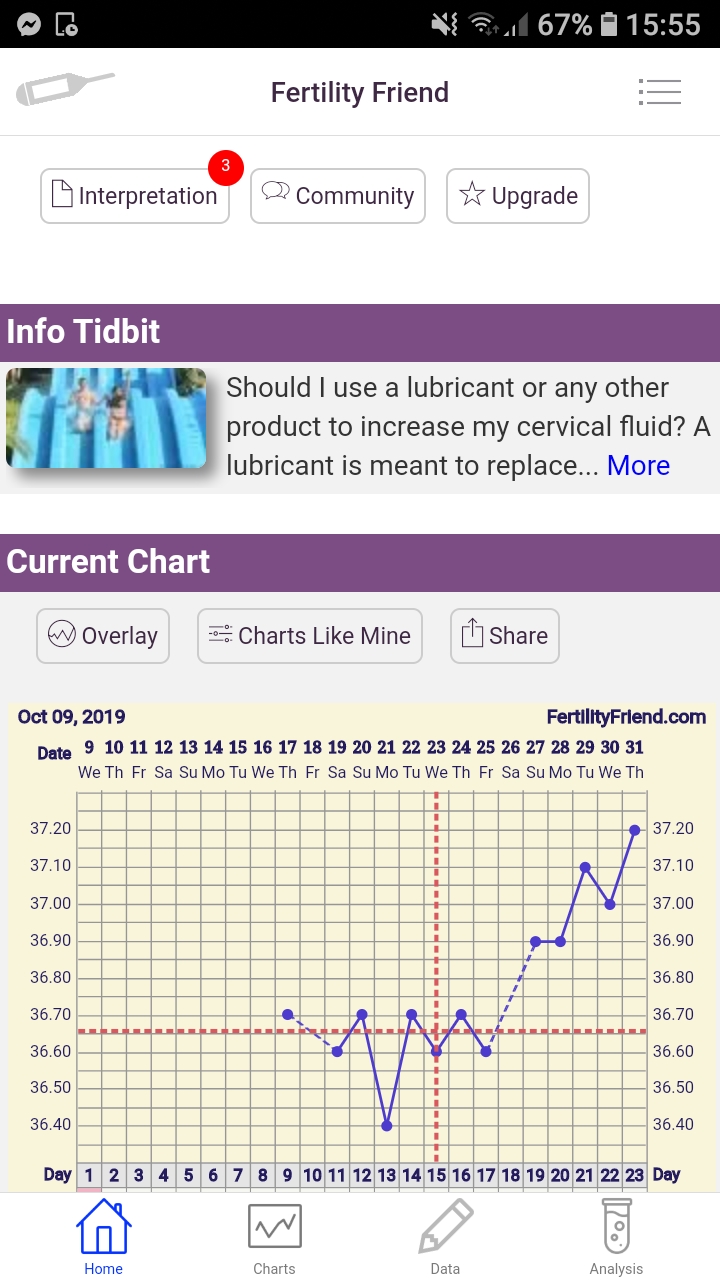Tap the Upgrade button
Viewport: 720px width, 1280px height.
click(x=518, y=196)
